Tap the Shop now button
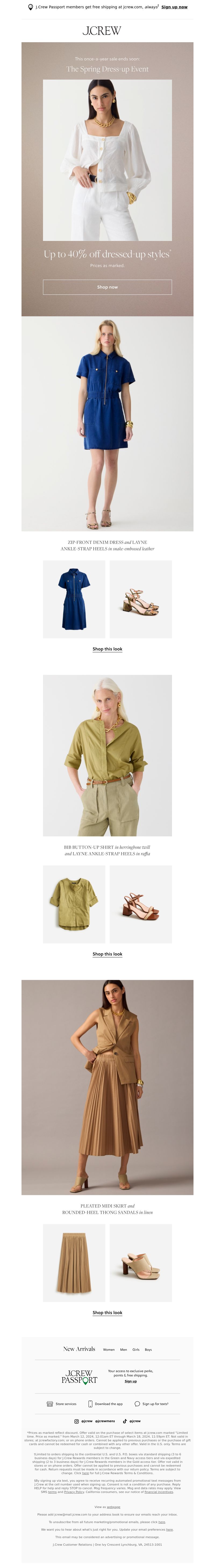 coord(107,287)
